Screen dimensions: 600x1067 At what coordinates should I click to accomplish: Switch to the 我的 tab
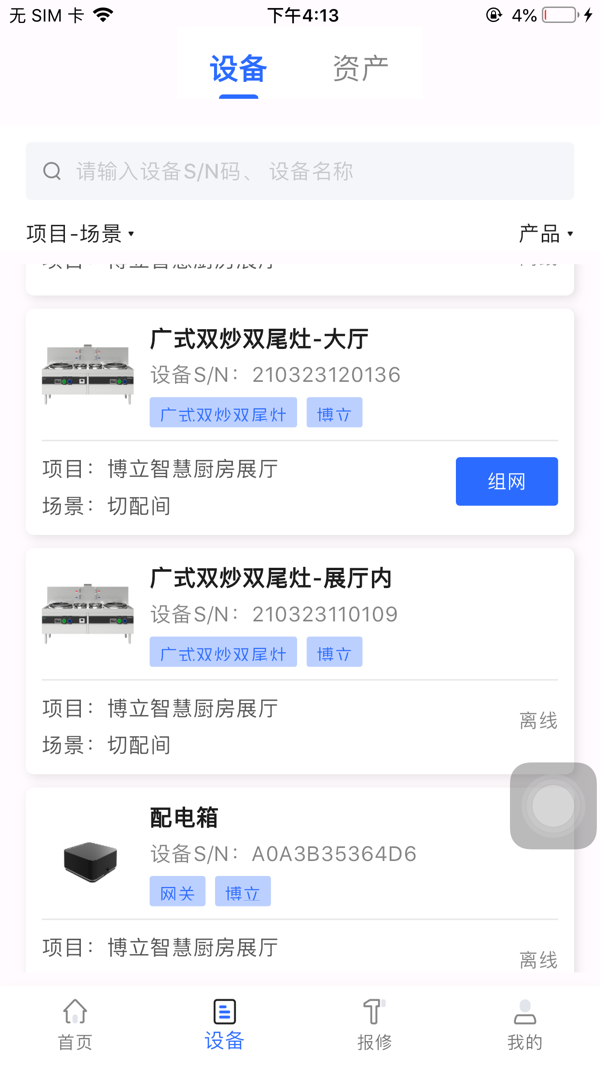(x=524, y=1024)
